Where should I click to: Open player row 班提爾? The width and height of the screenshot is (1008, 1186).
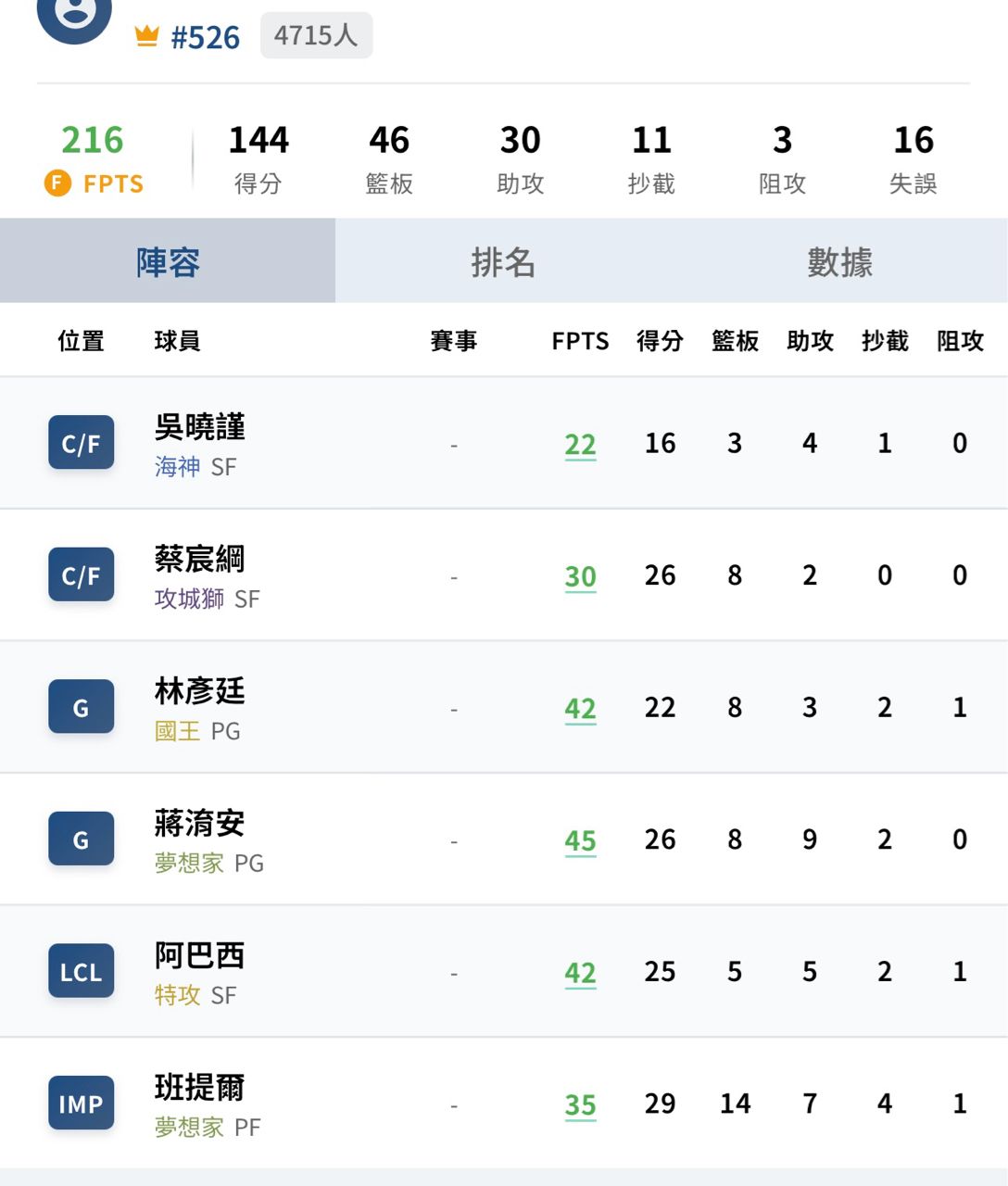pyautogui.click(x=504, y=1104)
